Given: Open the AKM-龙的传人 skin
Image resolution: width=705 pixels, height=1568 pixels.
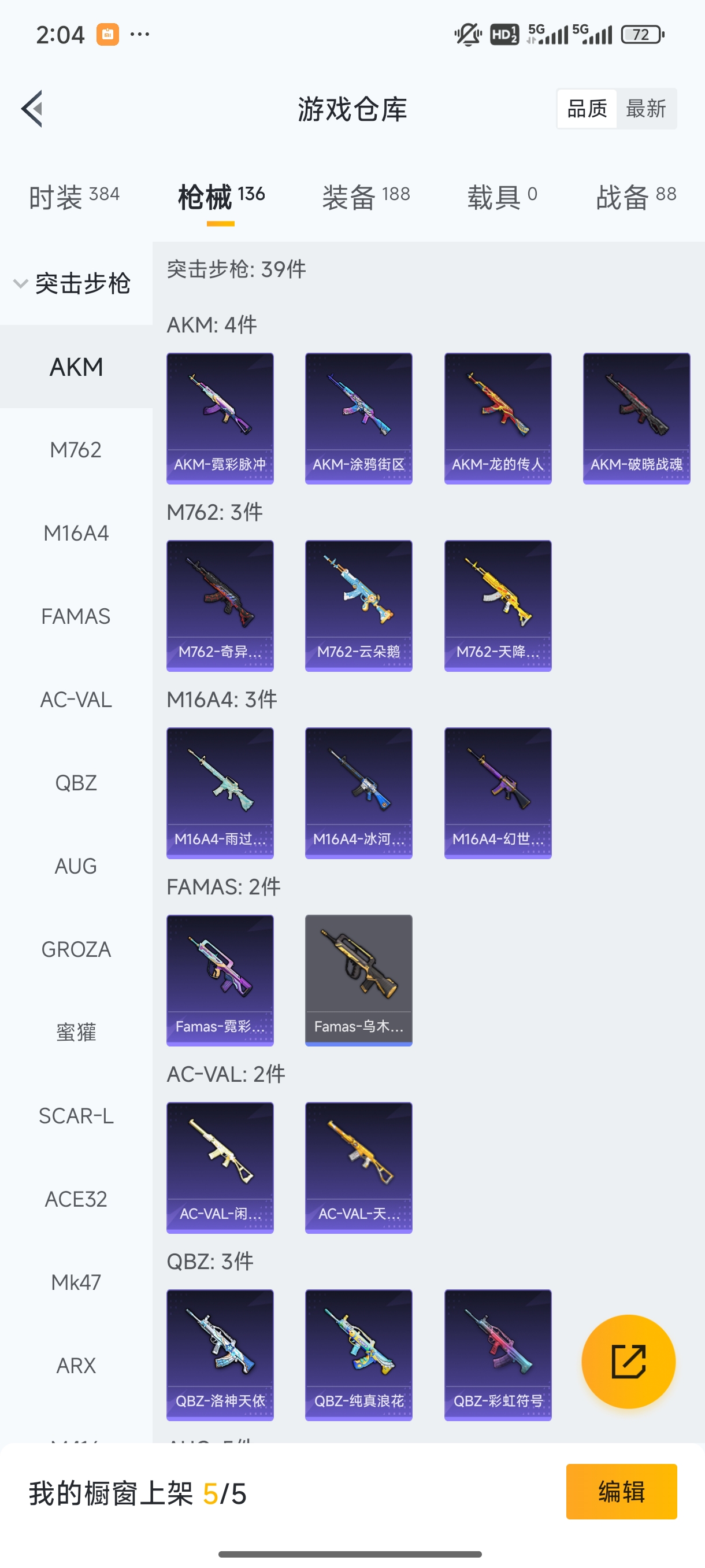Looking at the screenshot, I should coord(498,418).
